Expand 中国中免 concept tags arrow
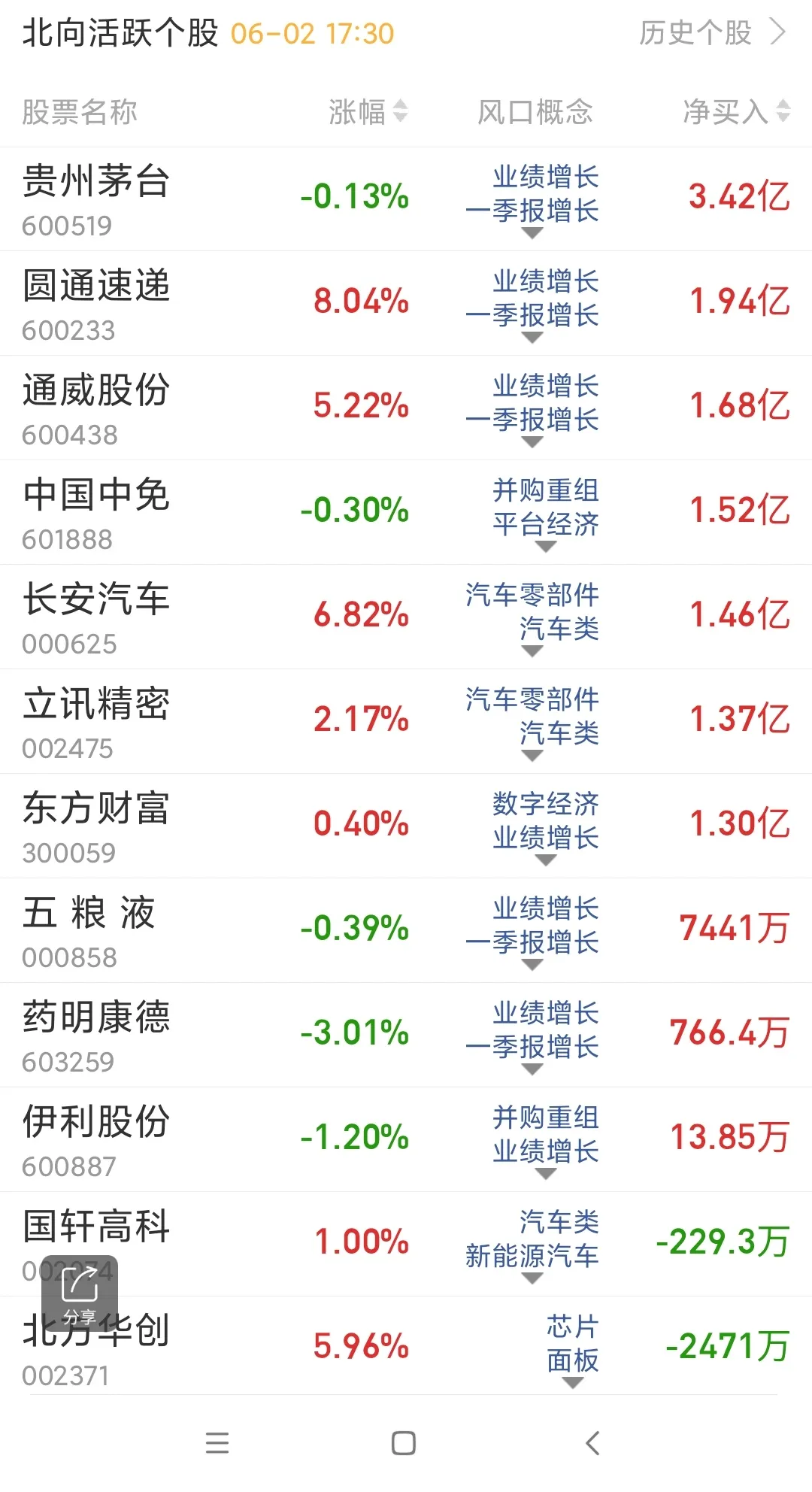The image size is (812, 1492). point(545,547)
